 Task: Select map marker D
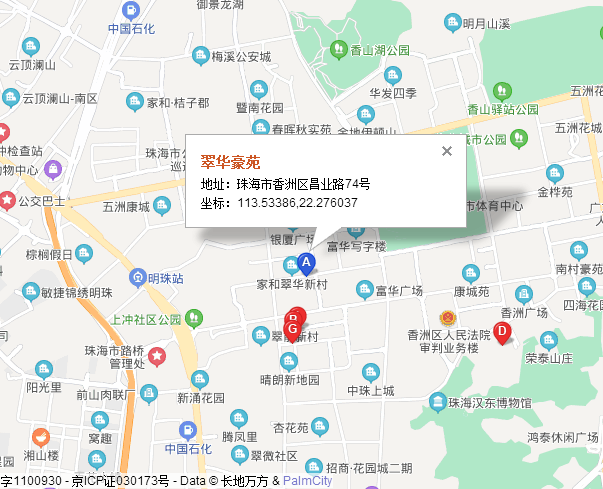point(503,331)
